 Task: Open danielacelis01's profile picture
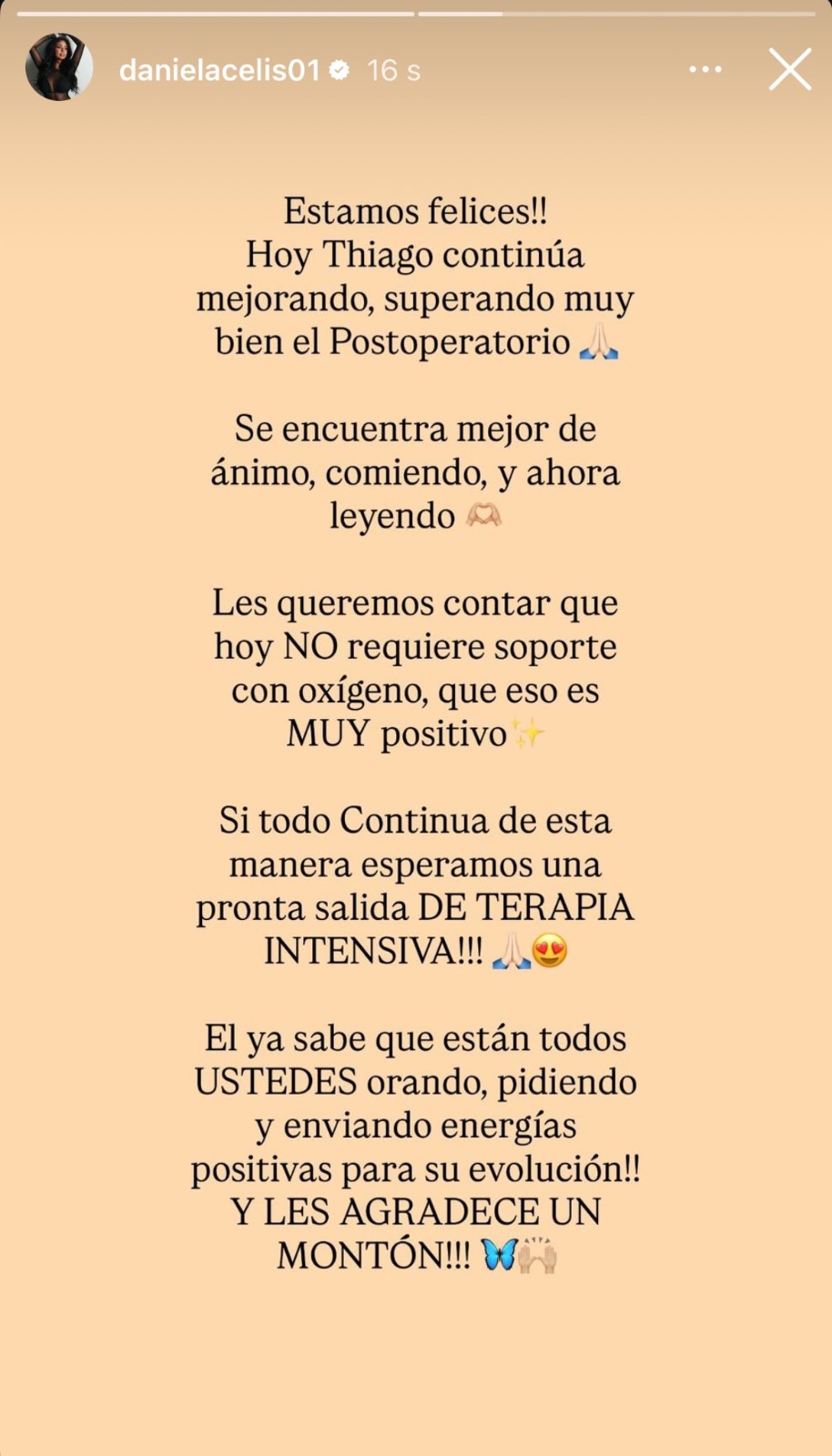pos(60,67)
